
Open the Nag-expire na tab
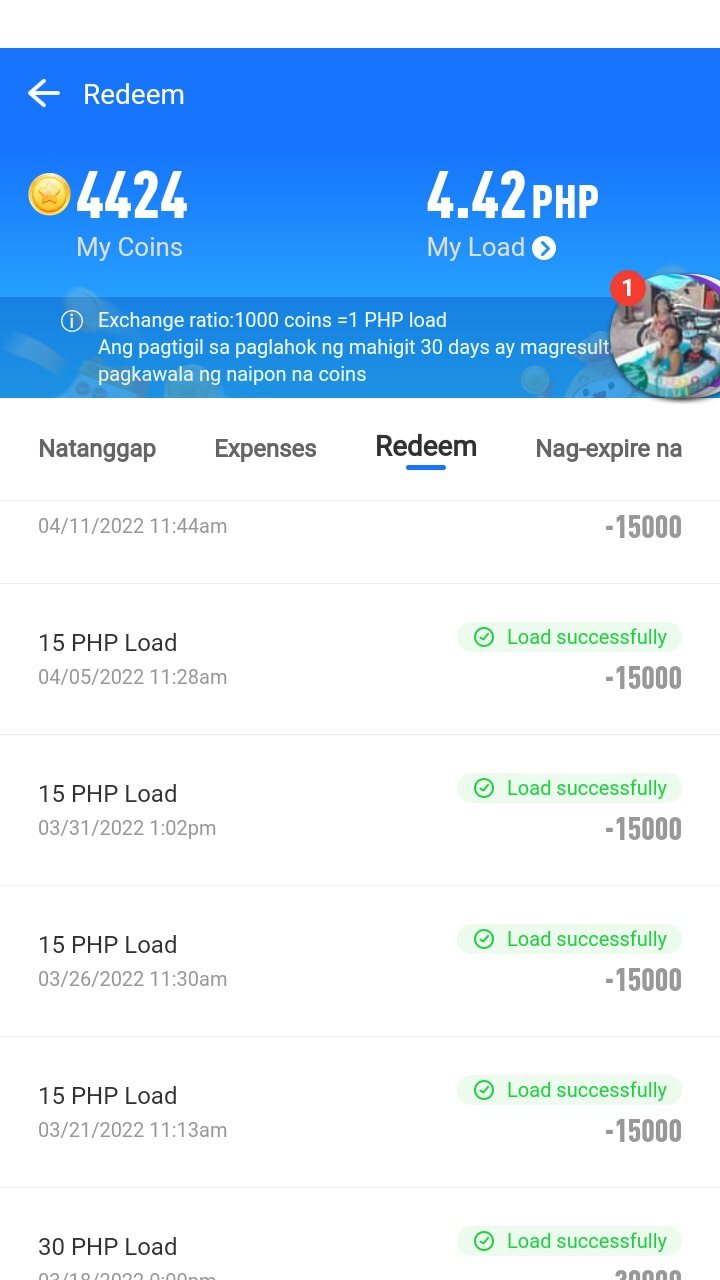pyautogui.click(x=608, y=449)
